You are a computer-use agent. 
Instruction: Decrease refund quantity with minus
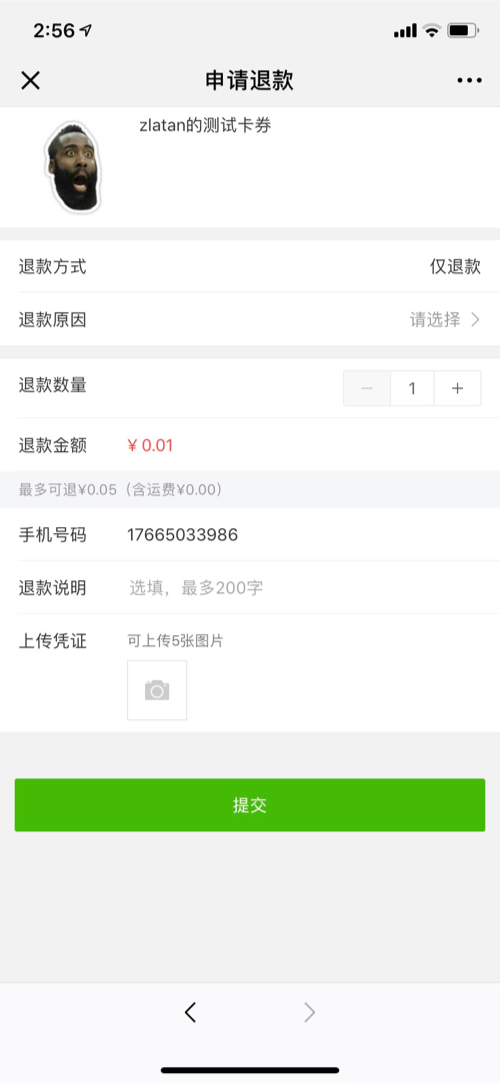click(x=367, y=389)
